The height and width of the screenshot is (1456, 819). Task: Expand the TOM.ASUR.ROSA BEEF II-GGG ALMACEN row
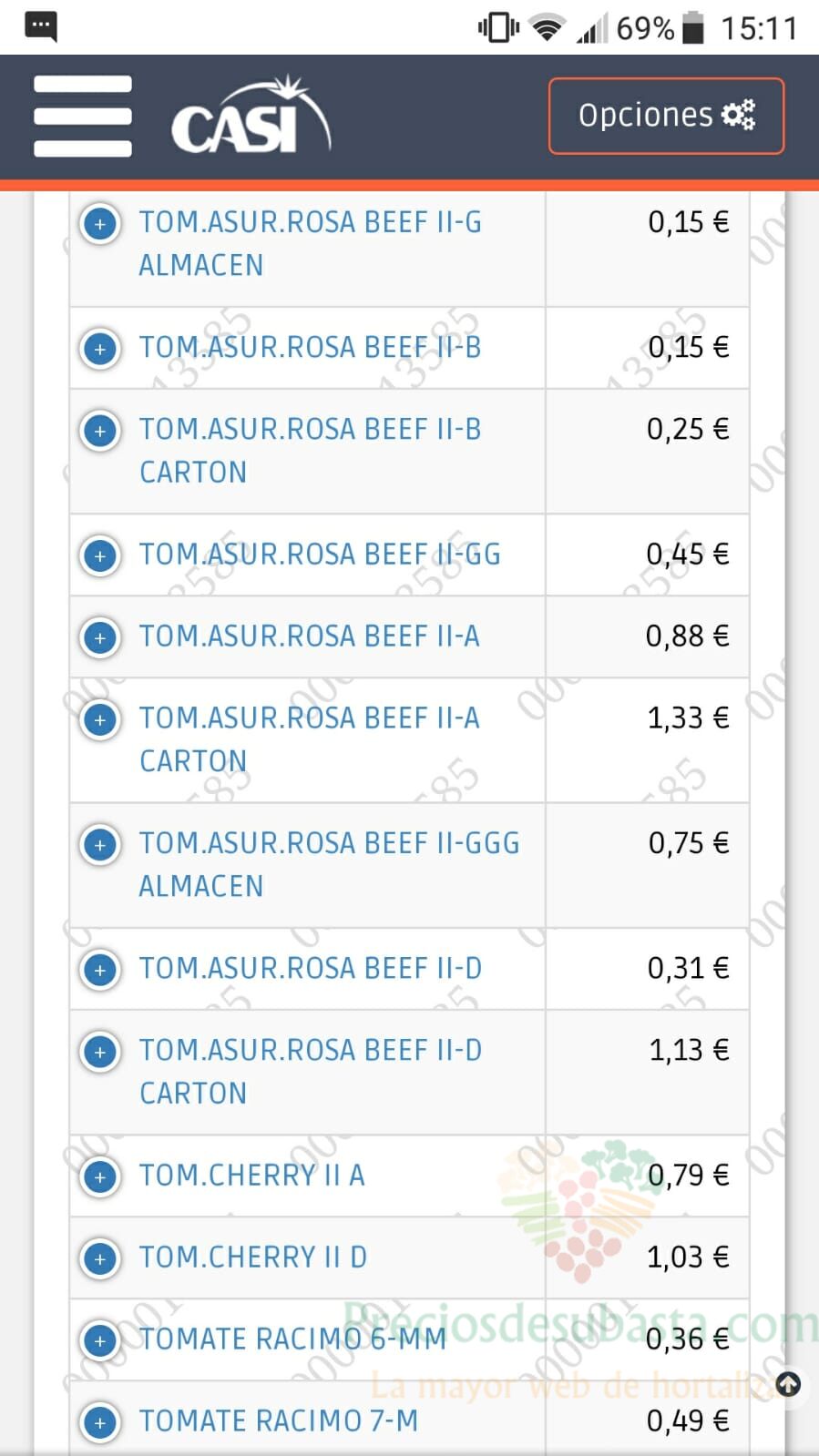click(x=100, y=844)
